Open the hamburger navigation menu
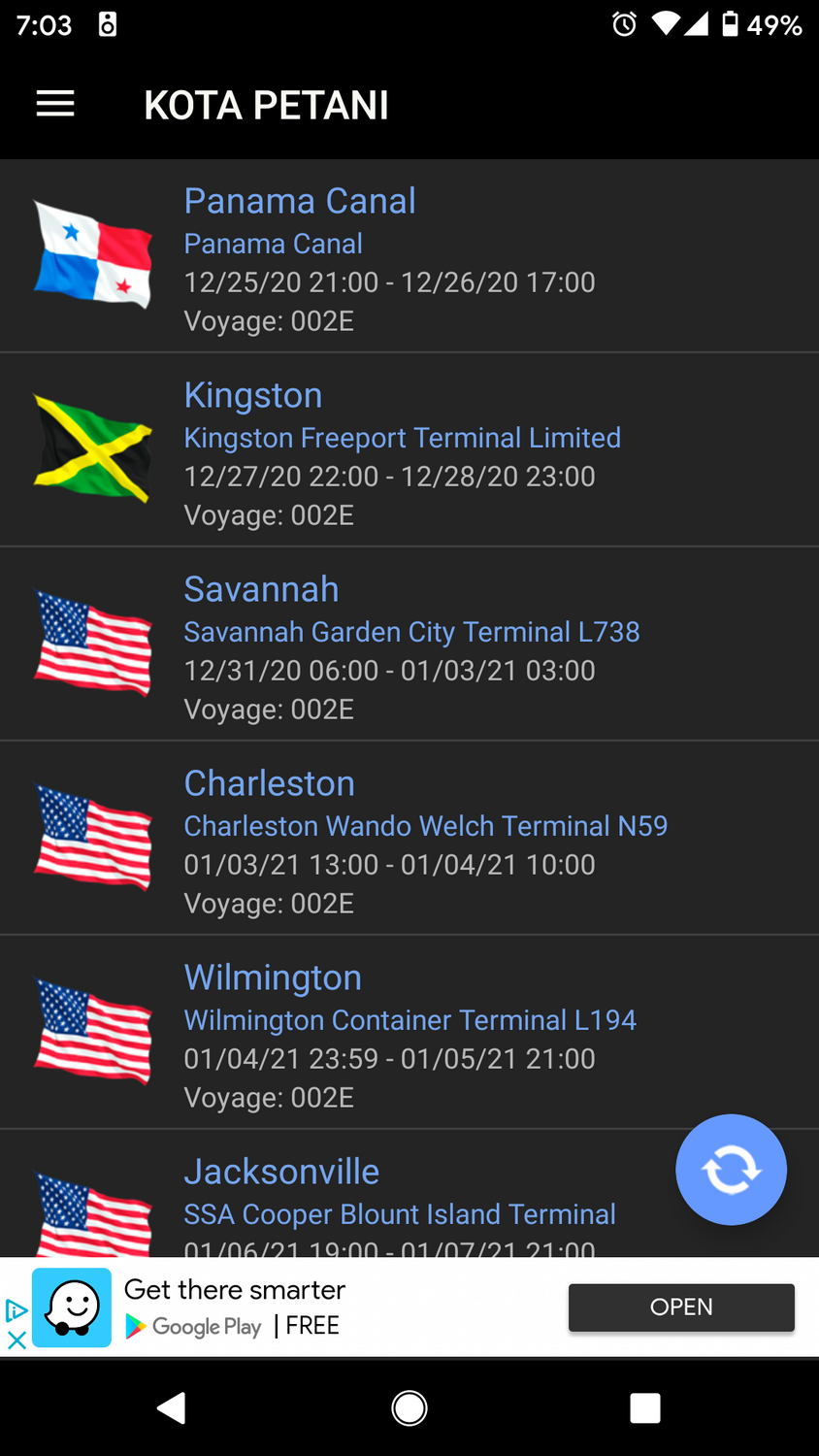Viewport: 819px width, 1456px height. click(55, 104)
